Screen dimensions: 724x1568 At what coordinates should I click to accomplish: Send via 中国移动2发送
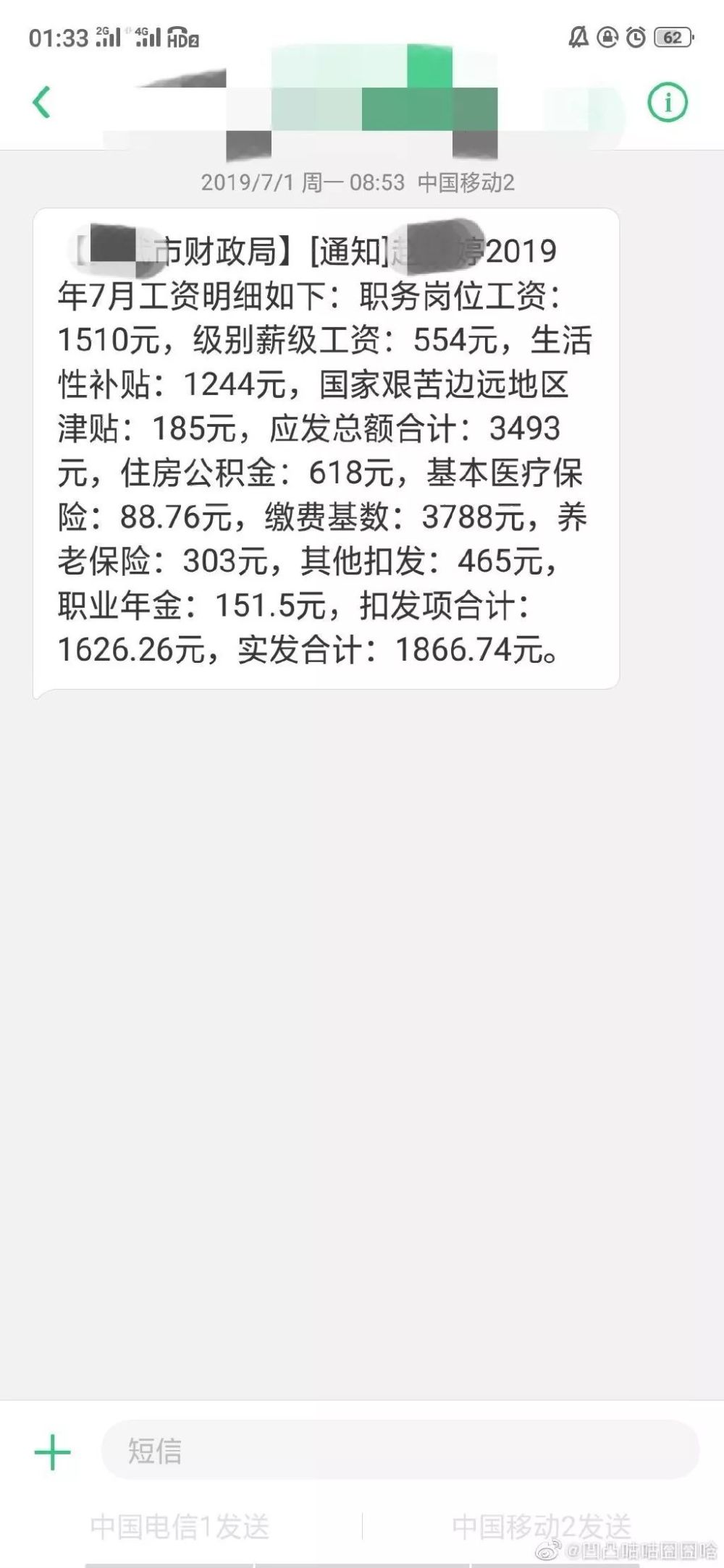[542, 1526]
